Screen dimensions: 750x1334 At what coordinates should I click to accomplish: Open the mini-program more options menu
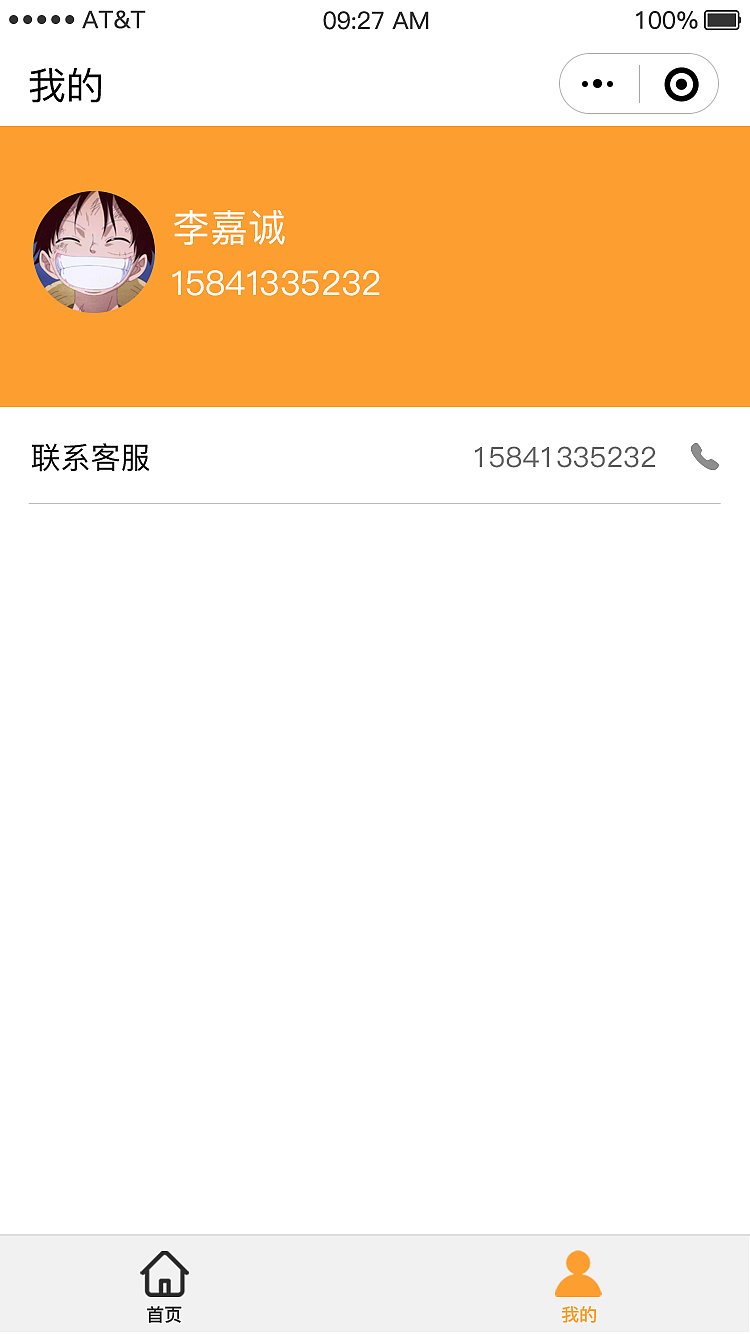(600, 83)
